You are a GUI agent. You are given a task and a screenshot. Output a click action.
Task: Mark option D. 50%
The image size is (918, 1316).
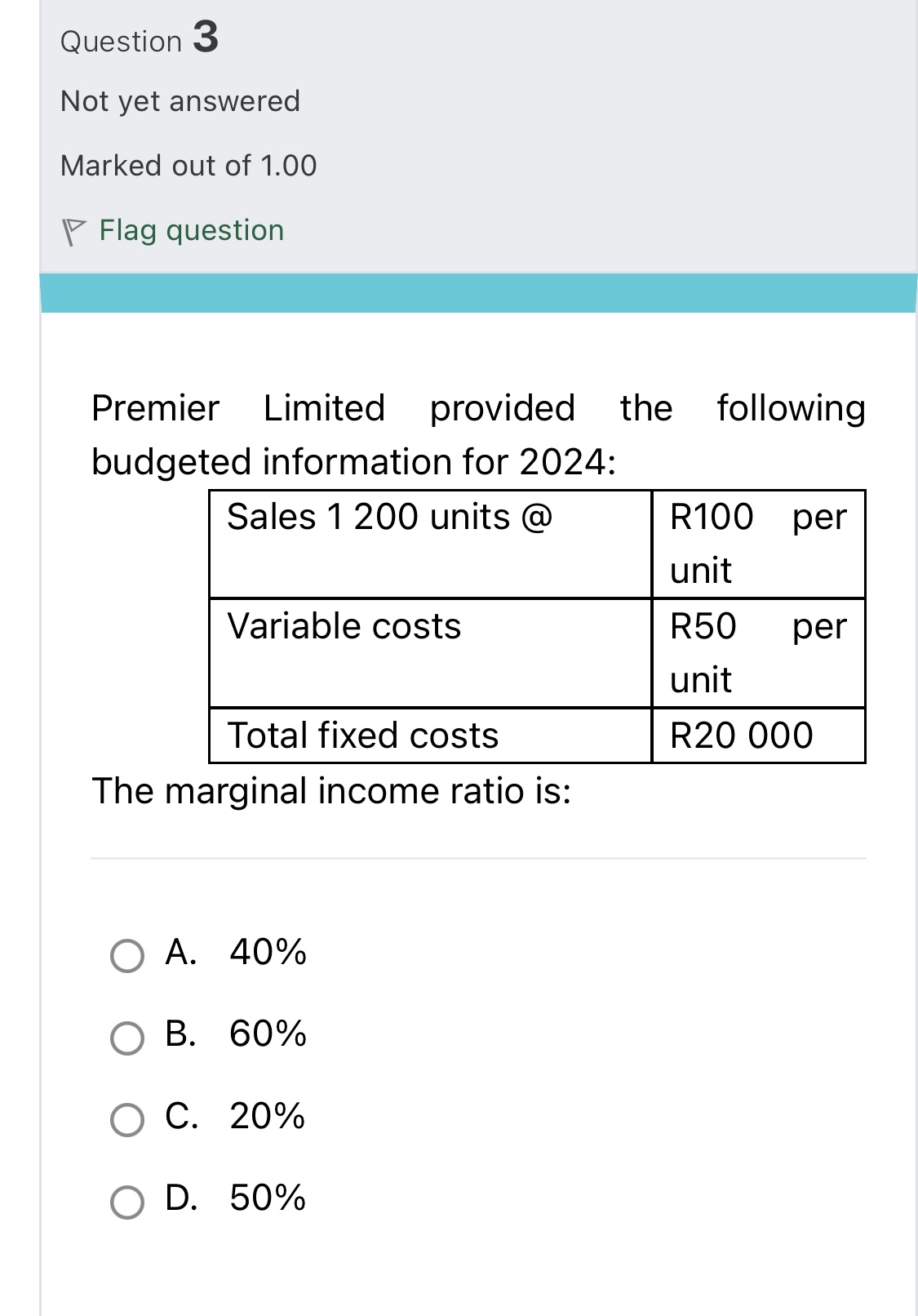(x=127, y=1202)
